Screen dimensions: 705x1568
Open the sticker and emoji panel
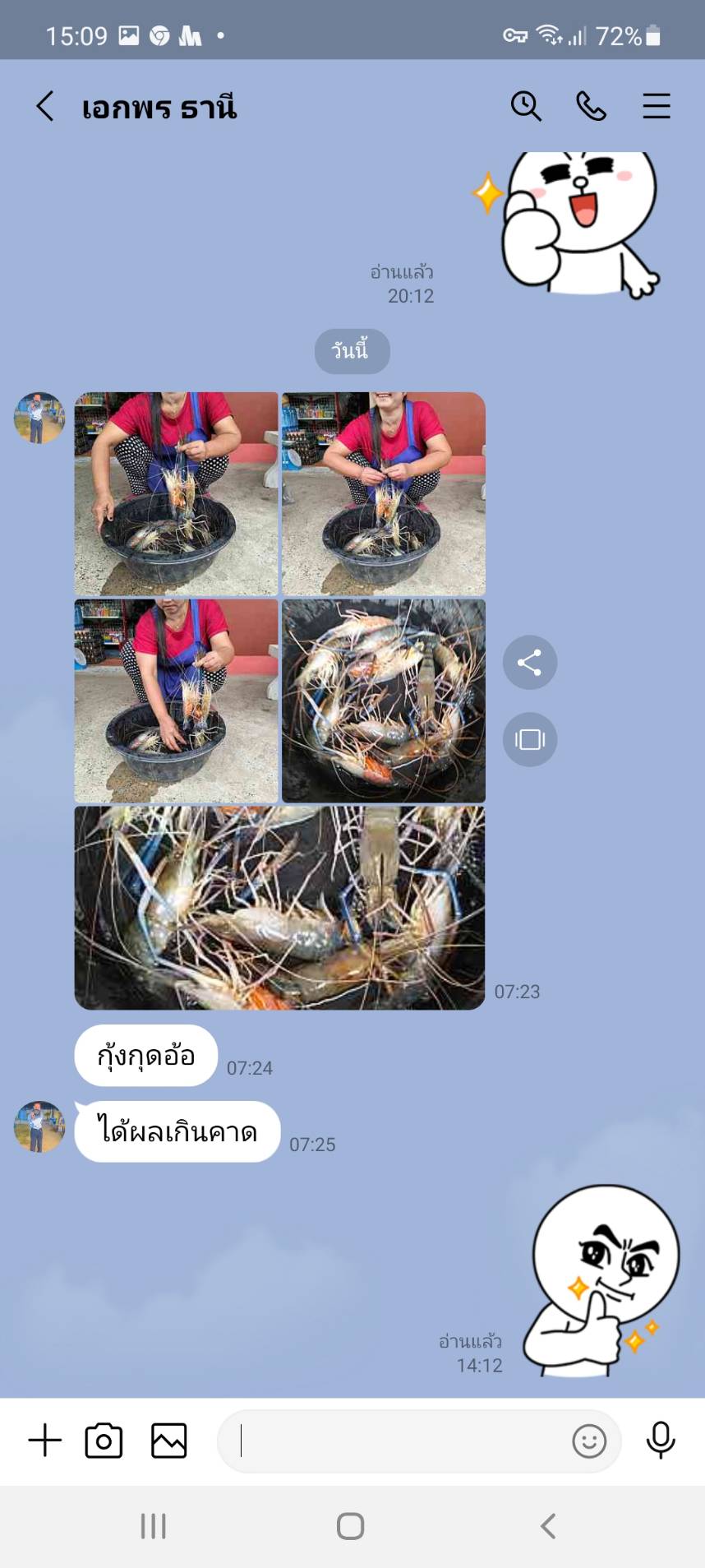coord(589,1441)
